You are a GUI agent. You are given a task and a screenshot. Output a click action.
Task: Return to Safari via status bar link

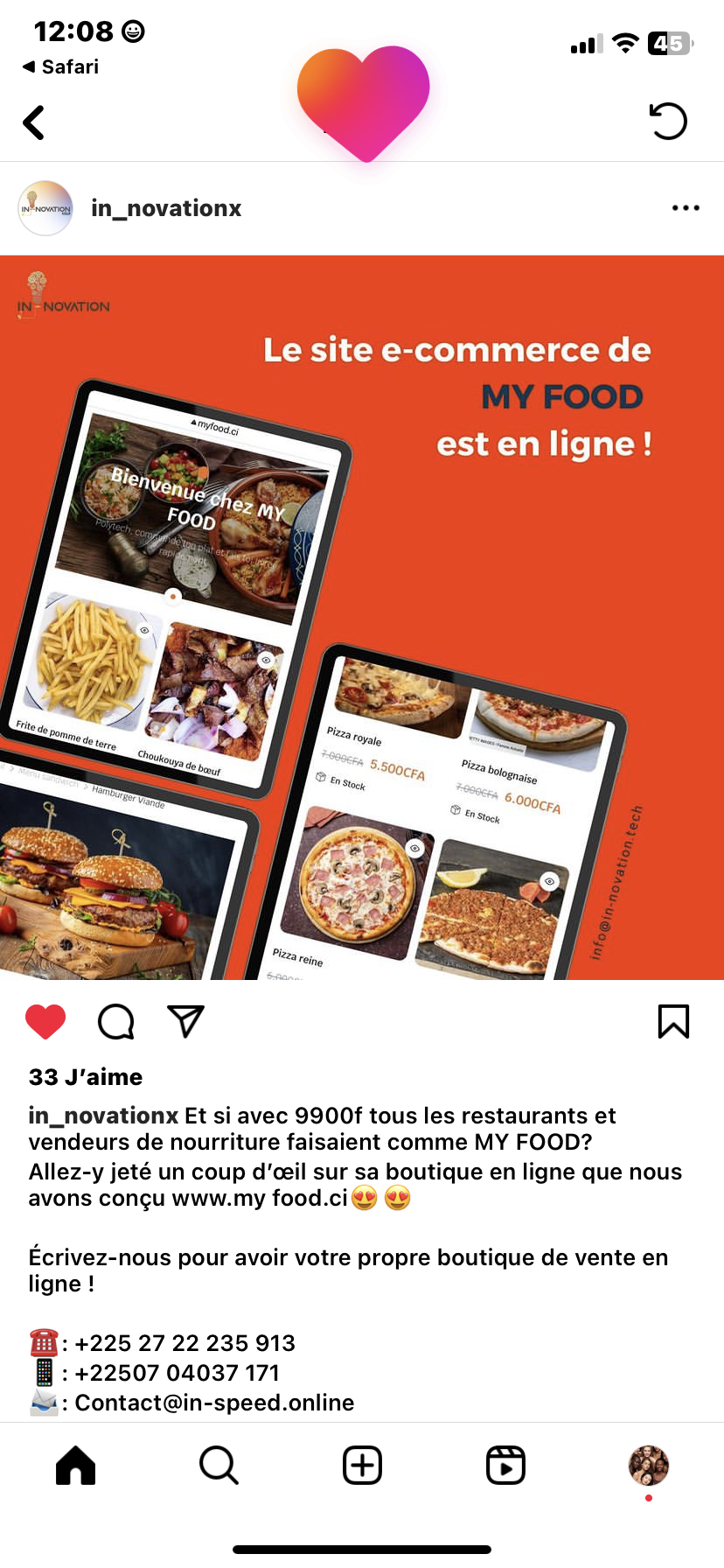[61, 66]
